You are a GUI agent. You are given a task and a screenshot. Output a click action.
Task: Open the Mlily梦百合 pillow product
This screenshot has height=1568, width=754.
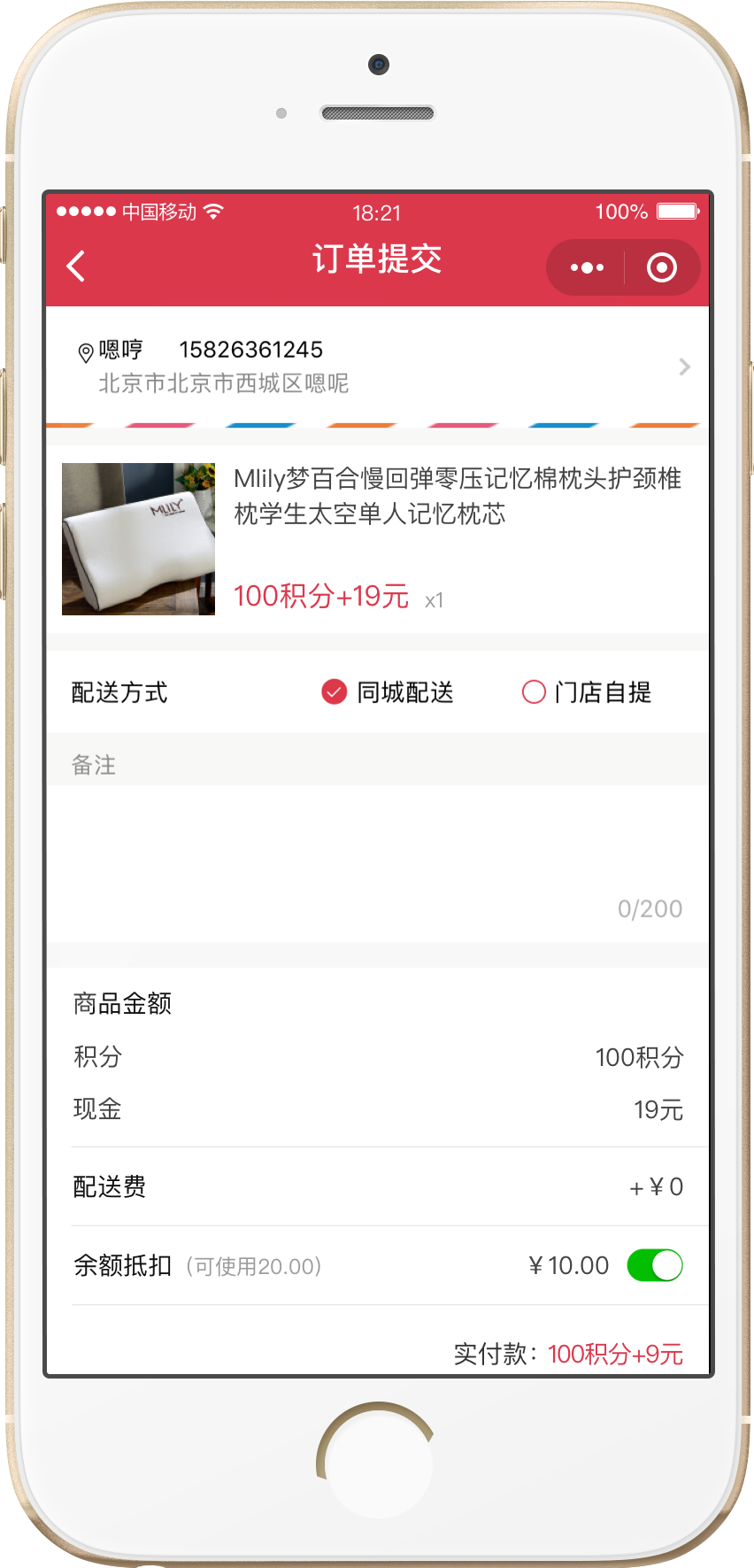click(377, 538)
